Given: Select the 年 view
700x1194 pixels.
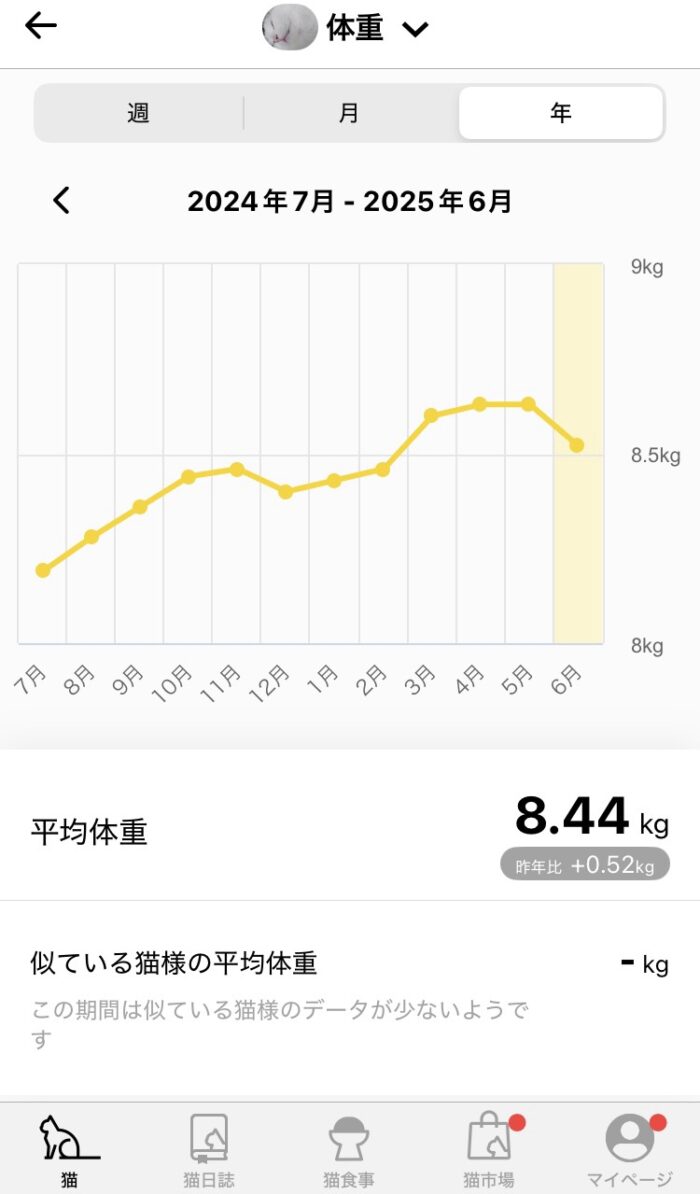Looking at the screenshot, I should pos(561,113).
